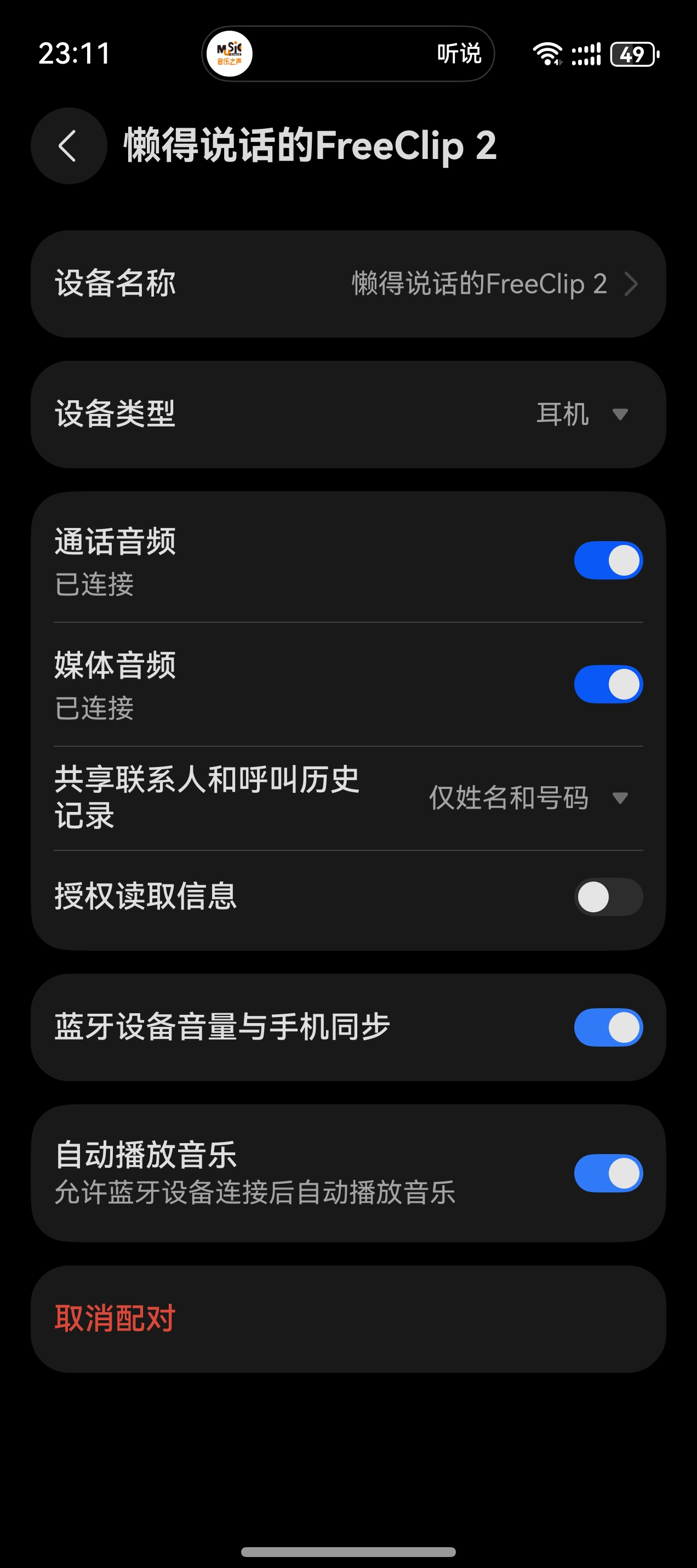Enable the 授权读取信息 switch

608,896
